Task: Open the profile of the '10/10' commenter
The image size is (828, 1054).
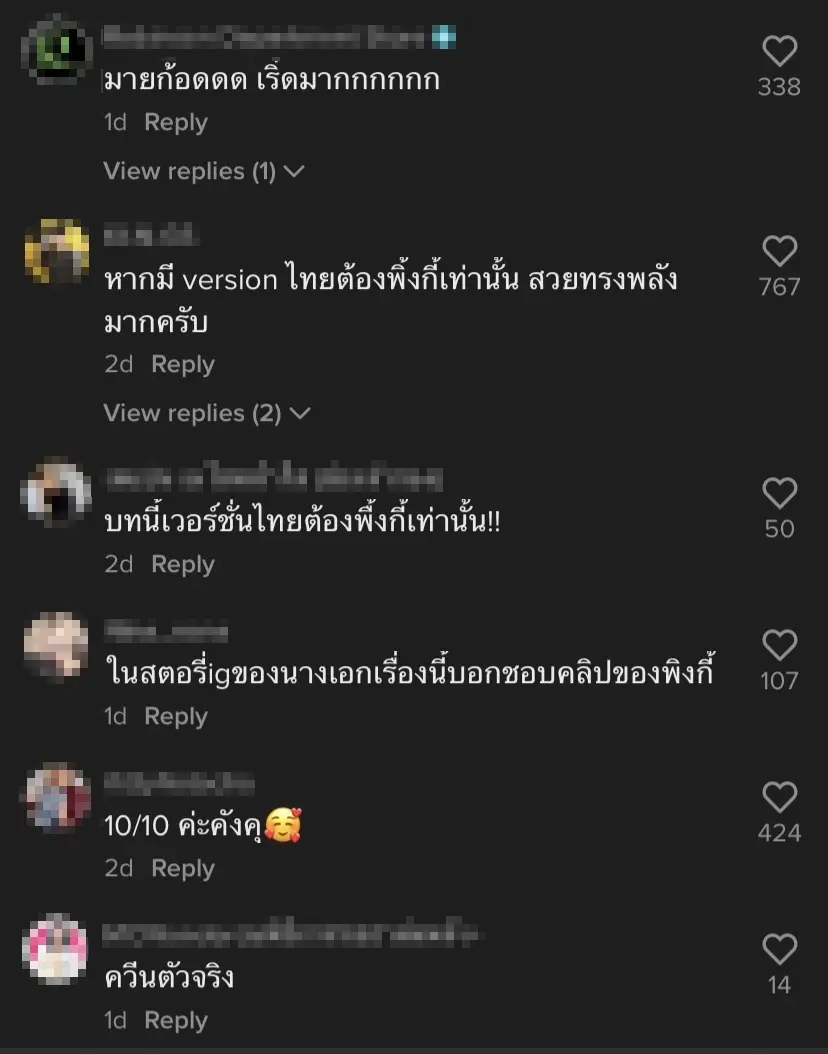Action: point(57,797)
